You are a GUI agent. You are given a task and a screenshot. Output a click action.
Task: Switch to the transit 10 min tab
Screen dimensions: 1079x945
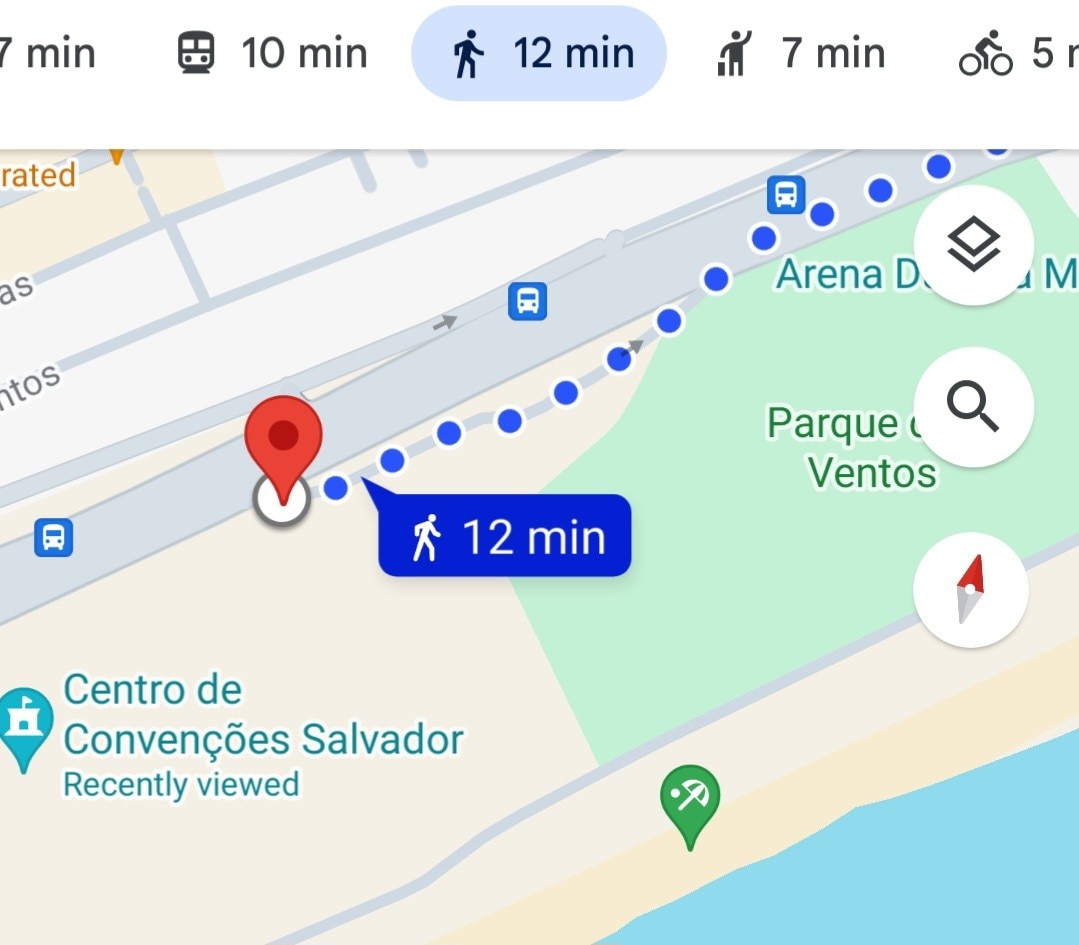coord(272,53)
